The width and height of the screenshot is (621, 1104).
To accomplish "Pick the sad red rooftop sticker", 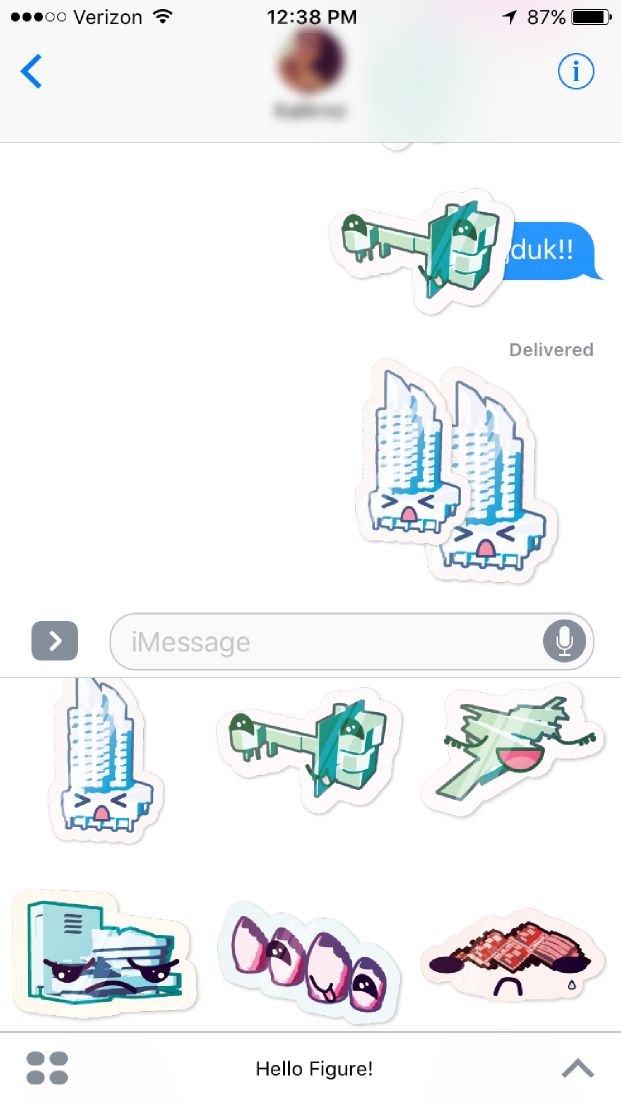I will (511, 950).
